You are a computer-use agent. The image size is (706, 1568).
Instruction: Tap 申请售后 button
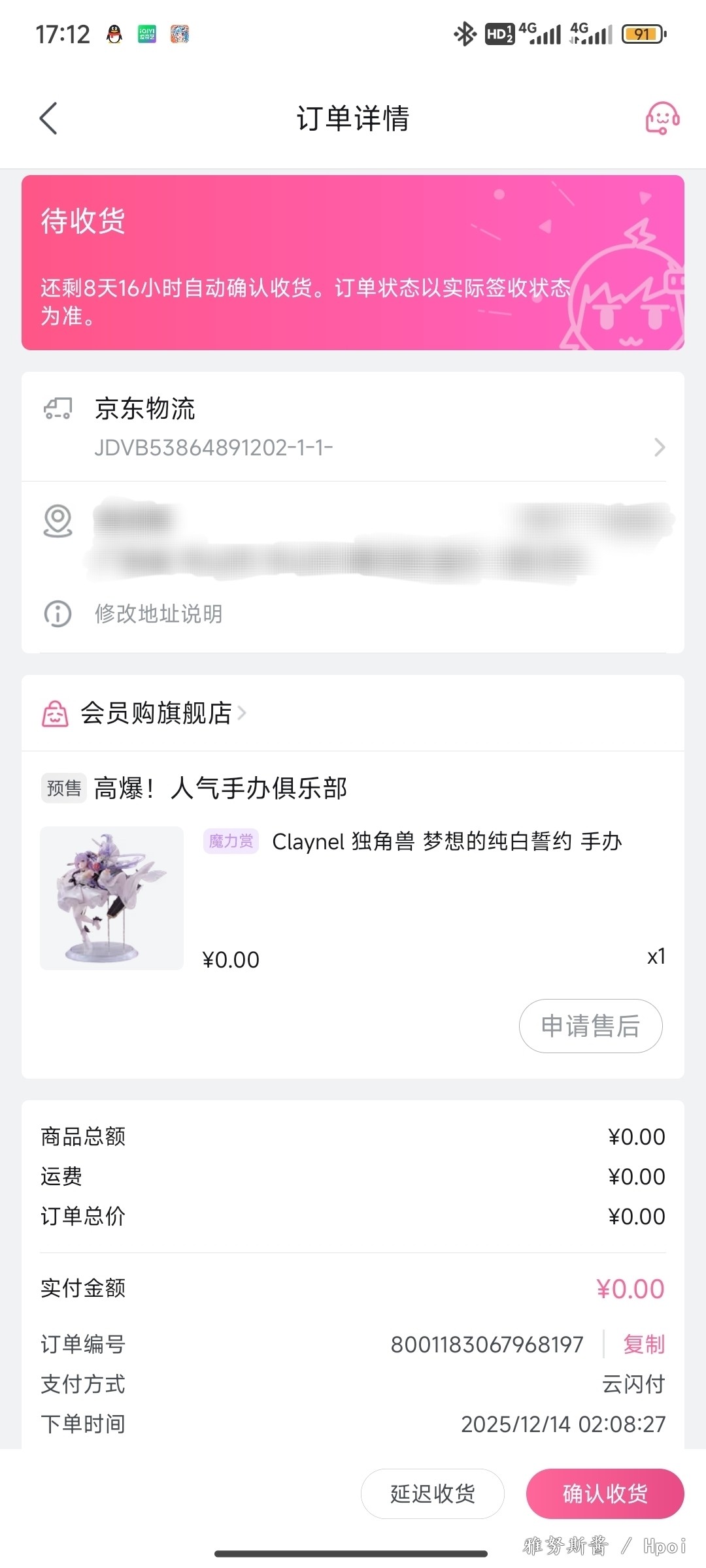coord(590,1026)
